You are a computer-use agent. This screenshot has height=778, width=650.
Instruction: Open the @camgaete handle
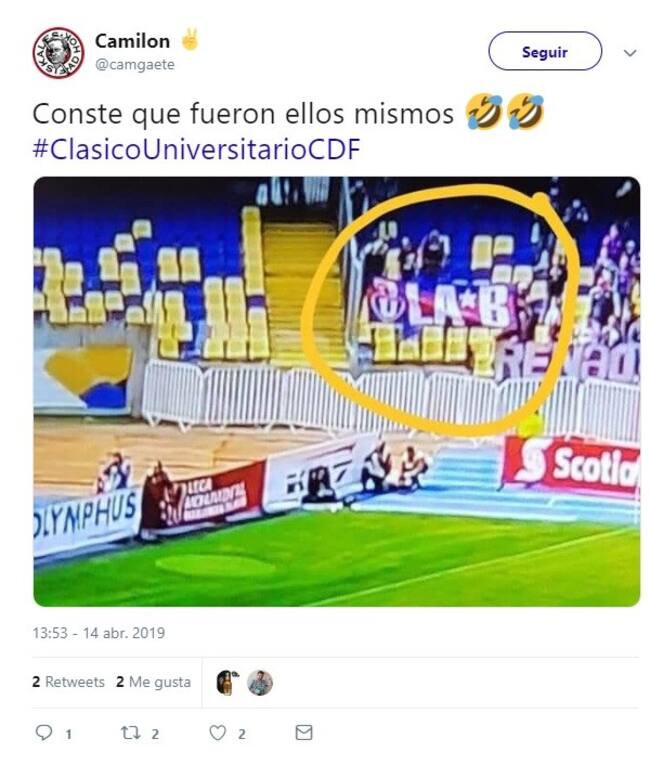(x=134, y=64)
